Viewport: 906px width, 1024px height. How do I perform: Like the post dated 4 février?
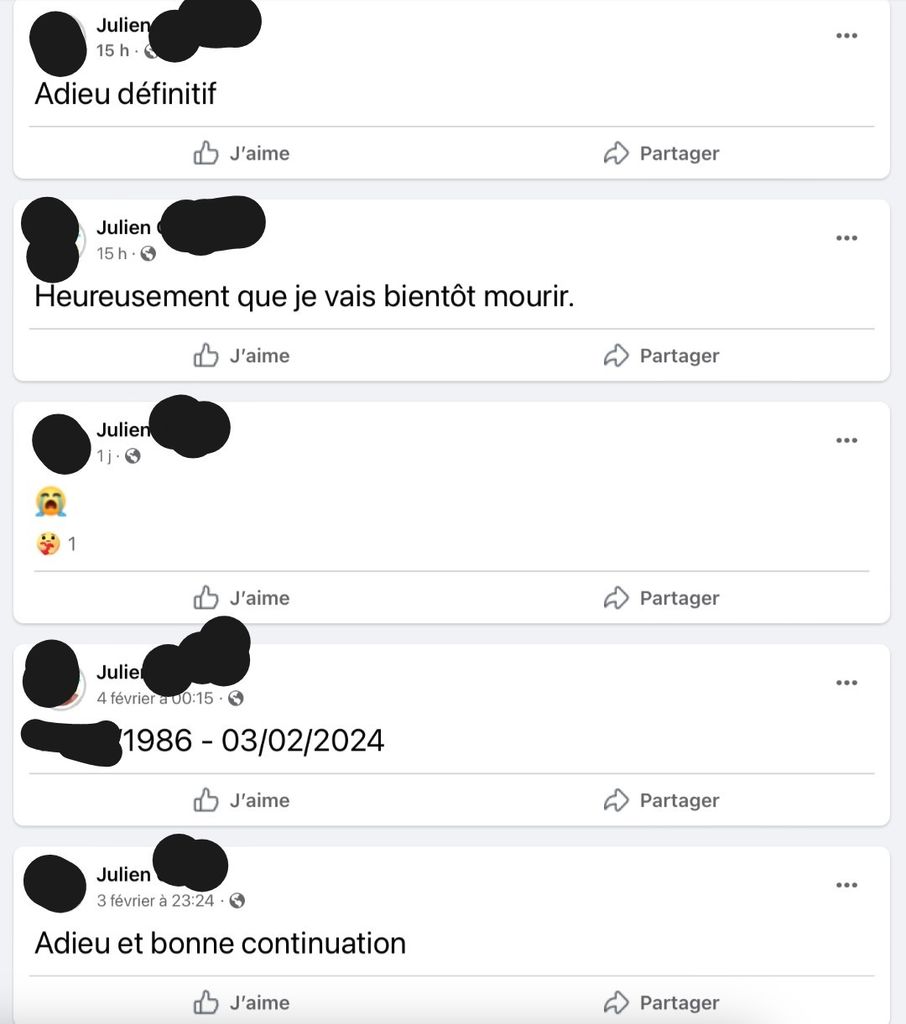tap(241, 800)
